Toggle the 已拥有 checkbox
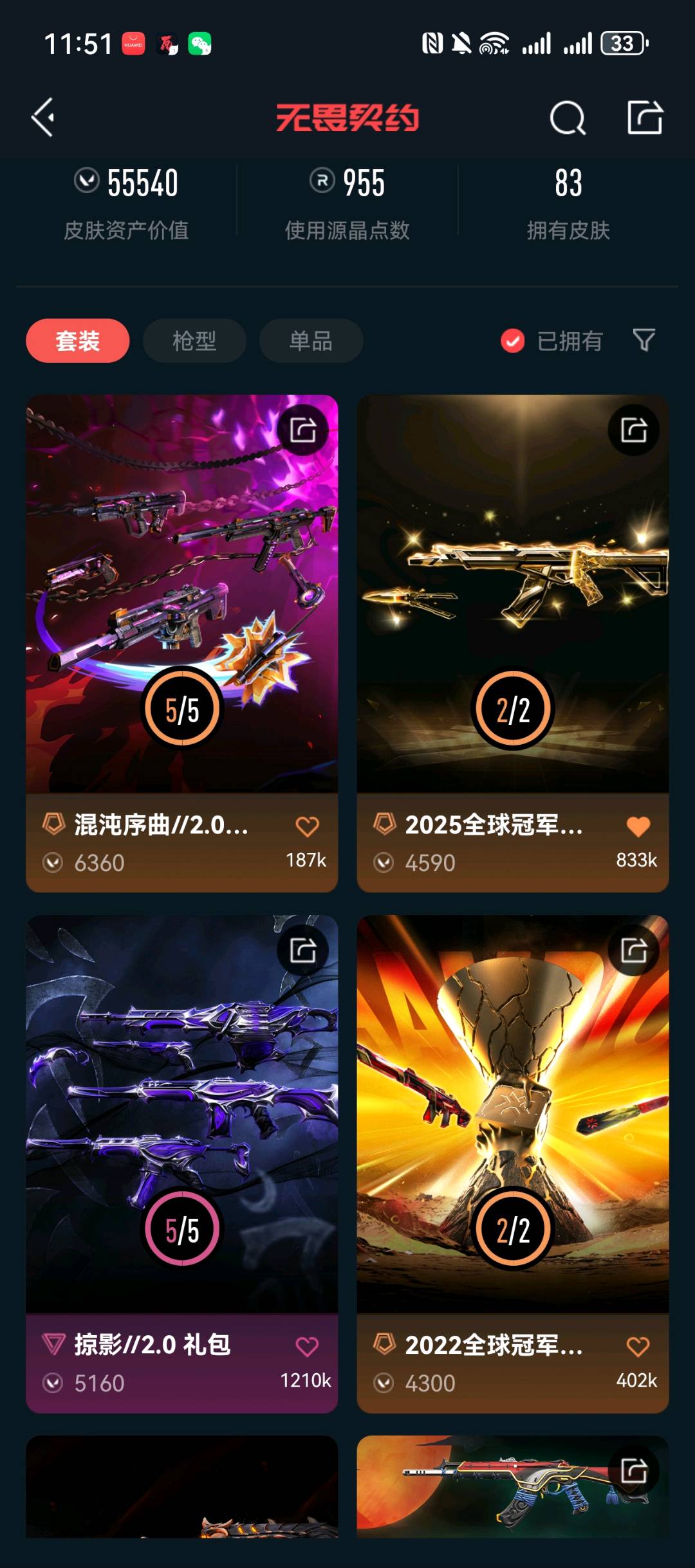Viewport: 695px width, 1568px height. 513,341
